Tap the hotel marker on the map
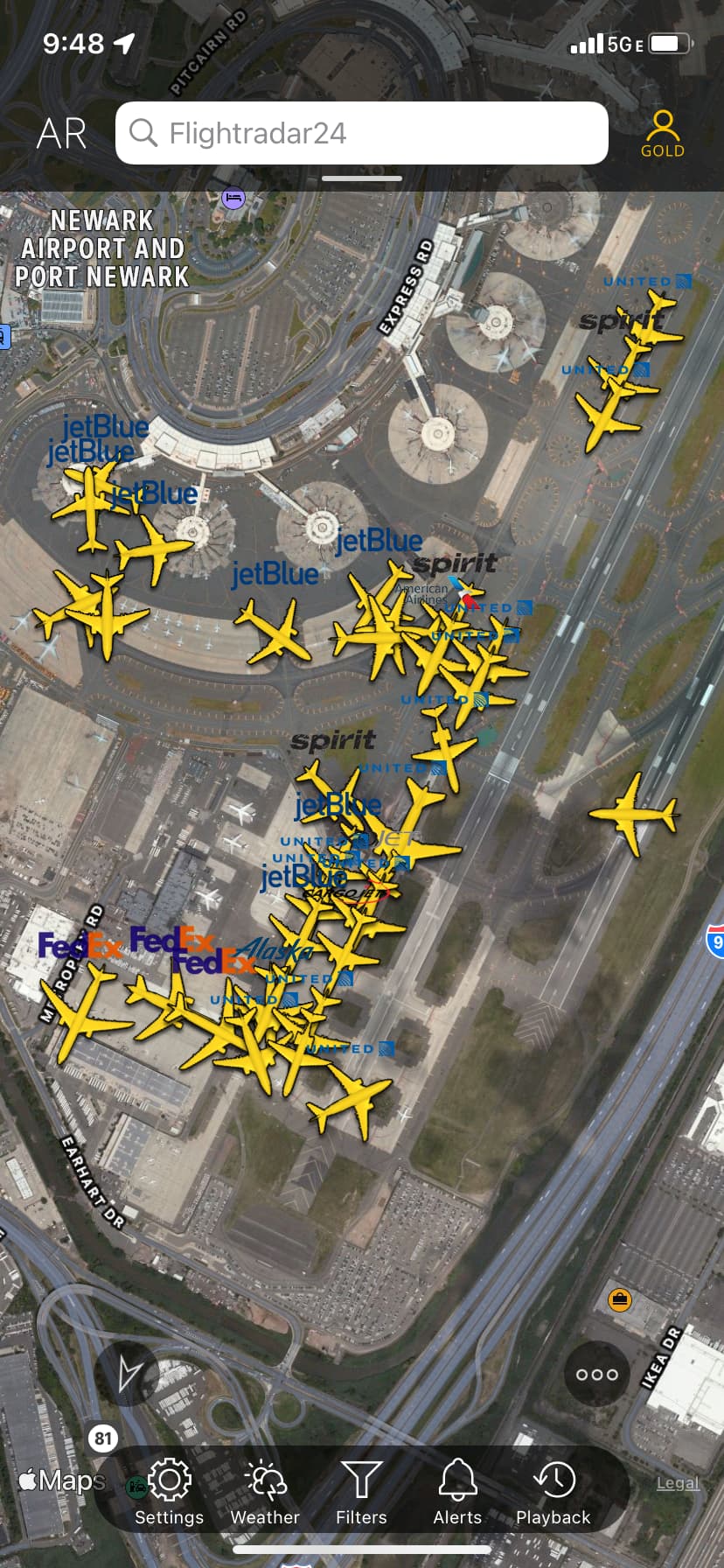Viewport: 724px width, 1568px height. click(233, 198)
